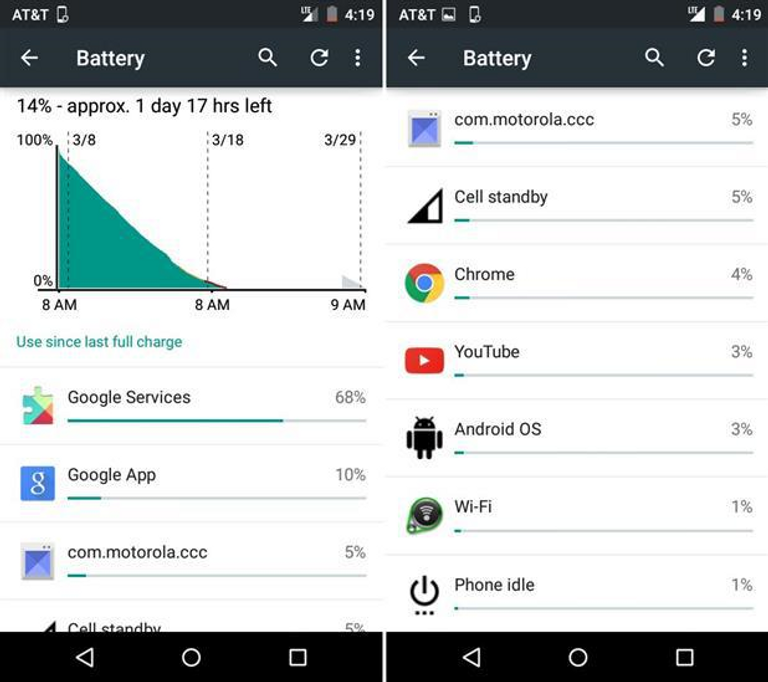Open Google Services battery usage details
Image resolution: width=768 pixels, height=682 pixels.
(190, 406)
